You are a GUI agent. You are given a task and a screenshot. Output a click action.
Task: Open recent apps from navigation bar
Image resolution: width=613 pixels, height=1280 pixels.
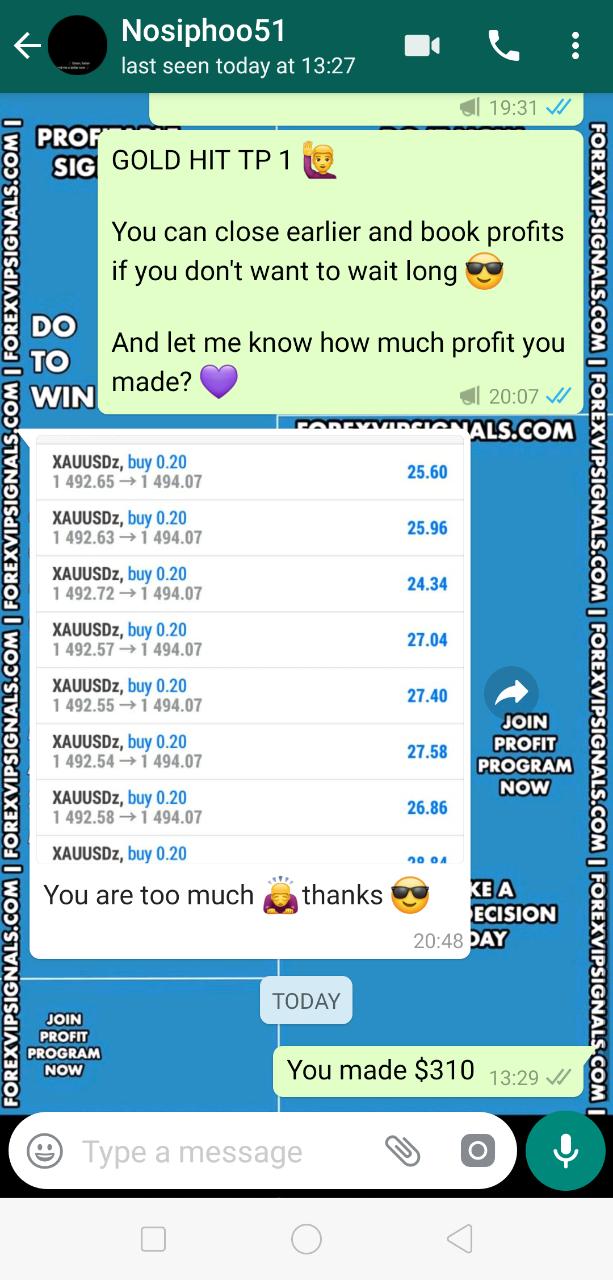tap(153, 1240)
